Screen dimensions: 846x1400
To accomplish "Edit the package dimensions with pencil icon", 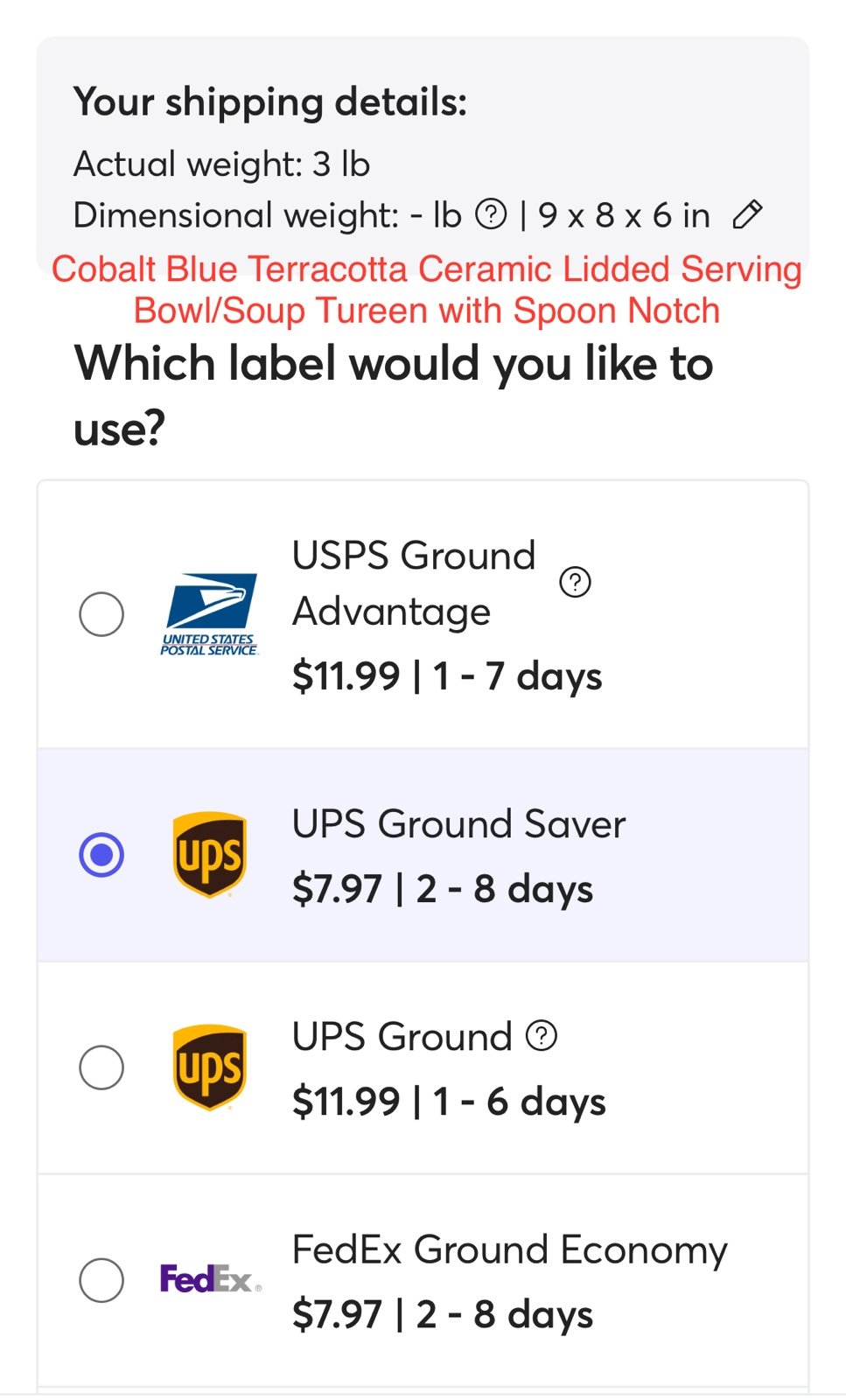I will (x=747, y=214).
